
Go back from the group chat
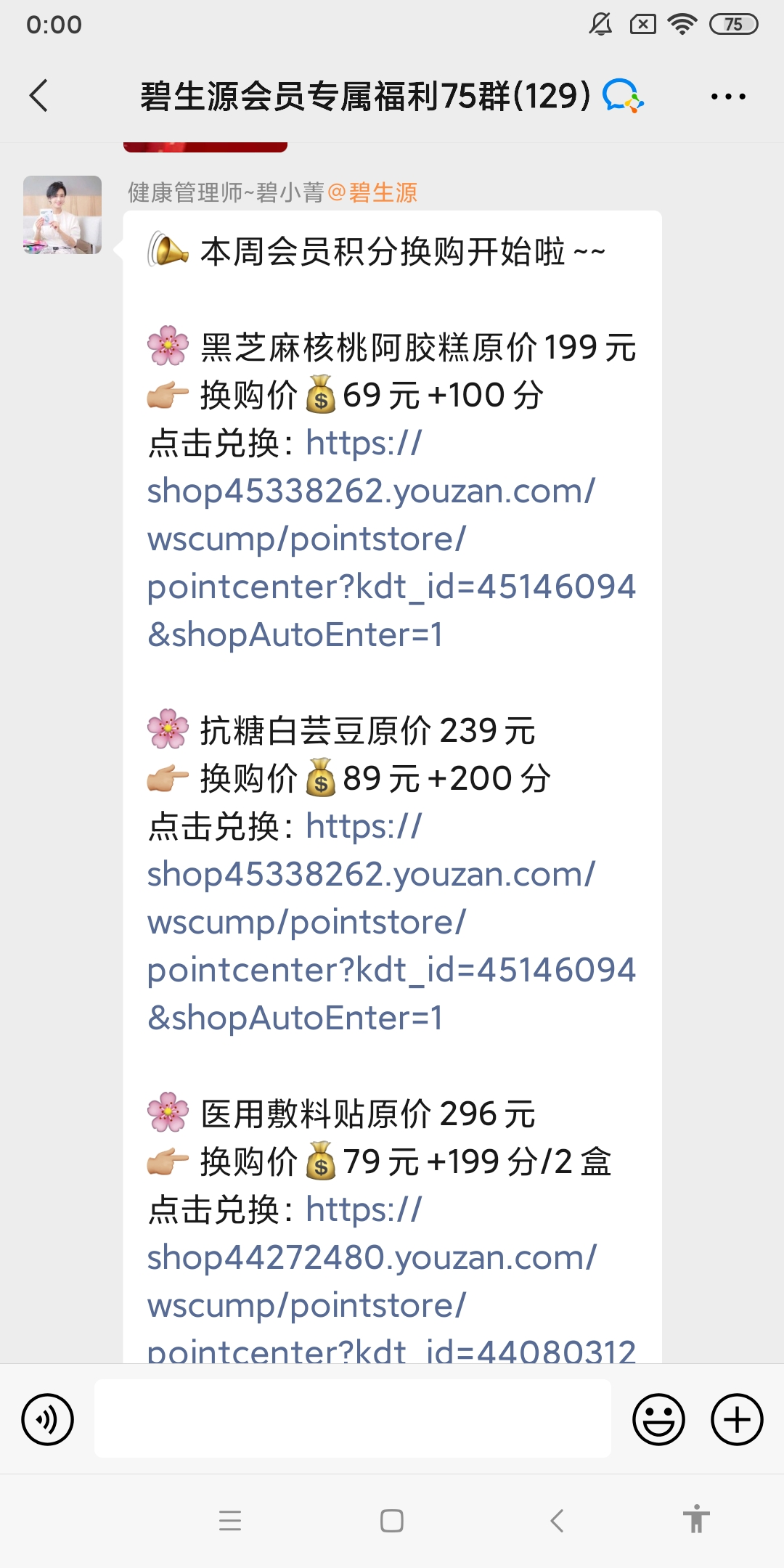[39, 96]
